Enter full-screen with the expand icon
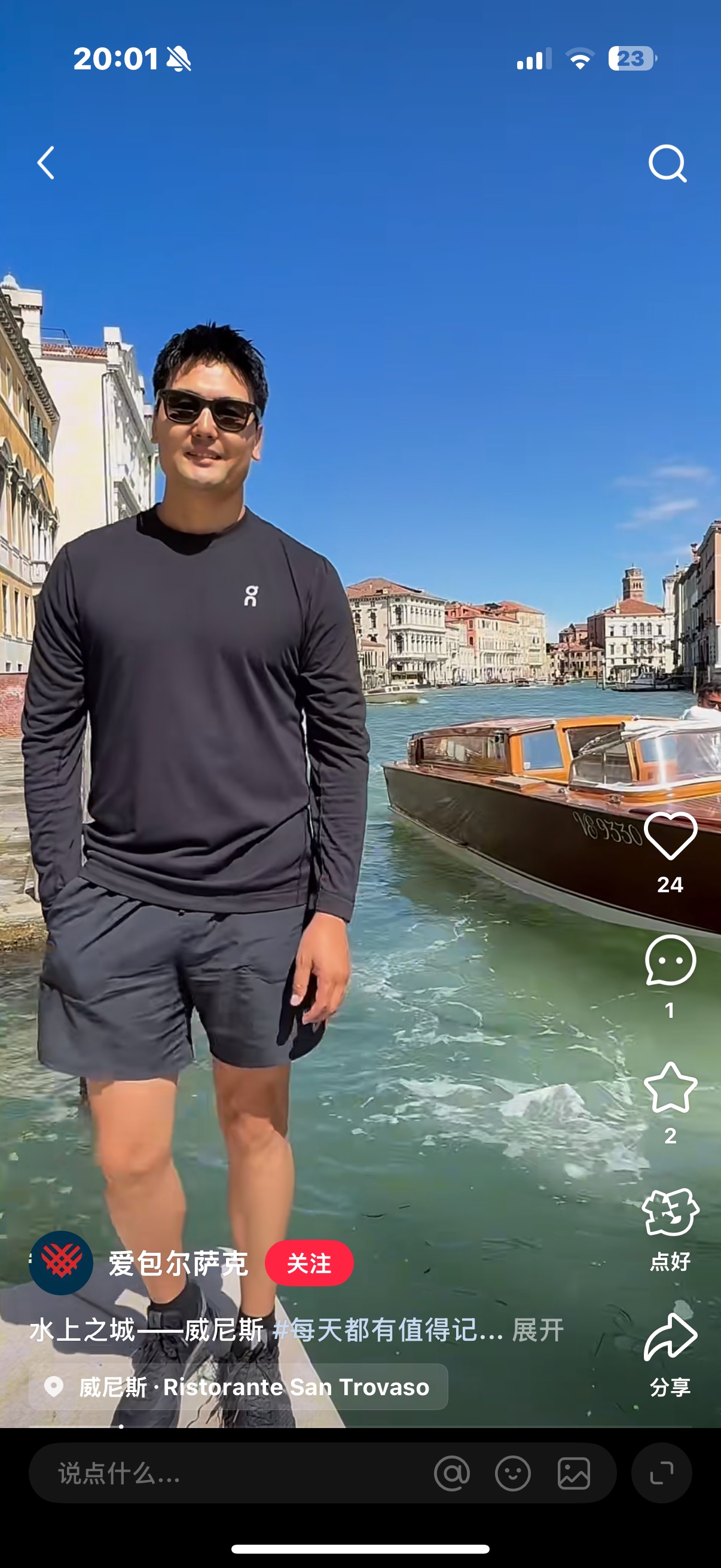Screen dimensions: 721x1568 (661, 1474)
